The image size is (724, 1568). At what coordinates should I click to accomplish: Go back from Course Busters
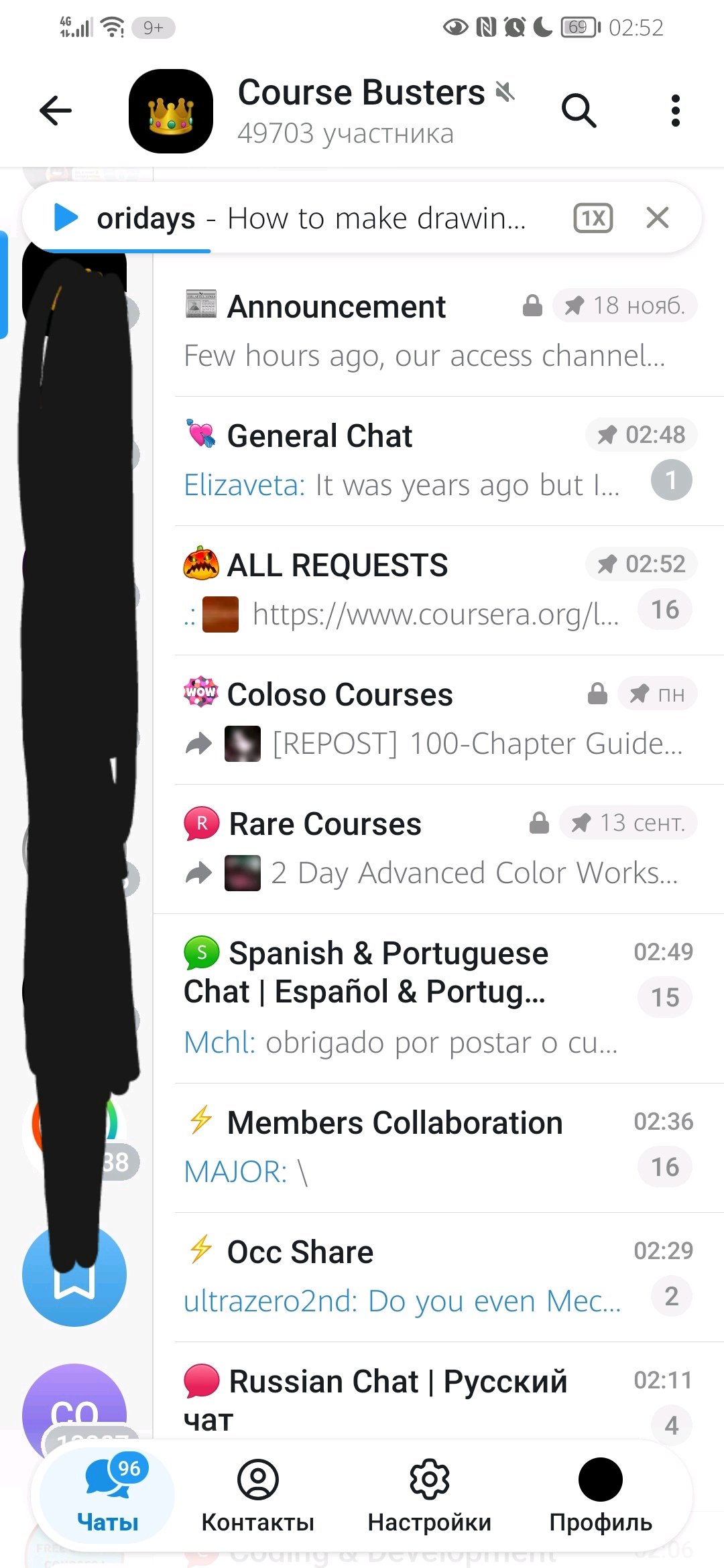pos(56,111)
